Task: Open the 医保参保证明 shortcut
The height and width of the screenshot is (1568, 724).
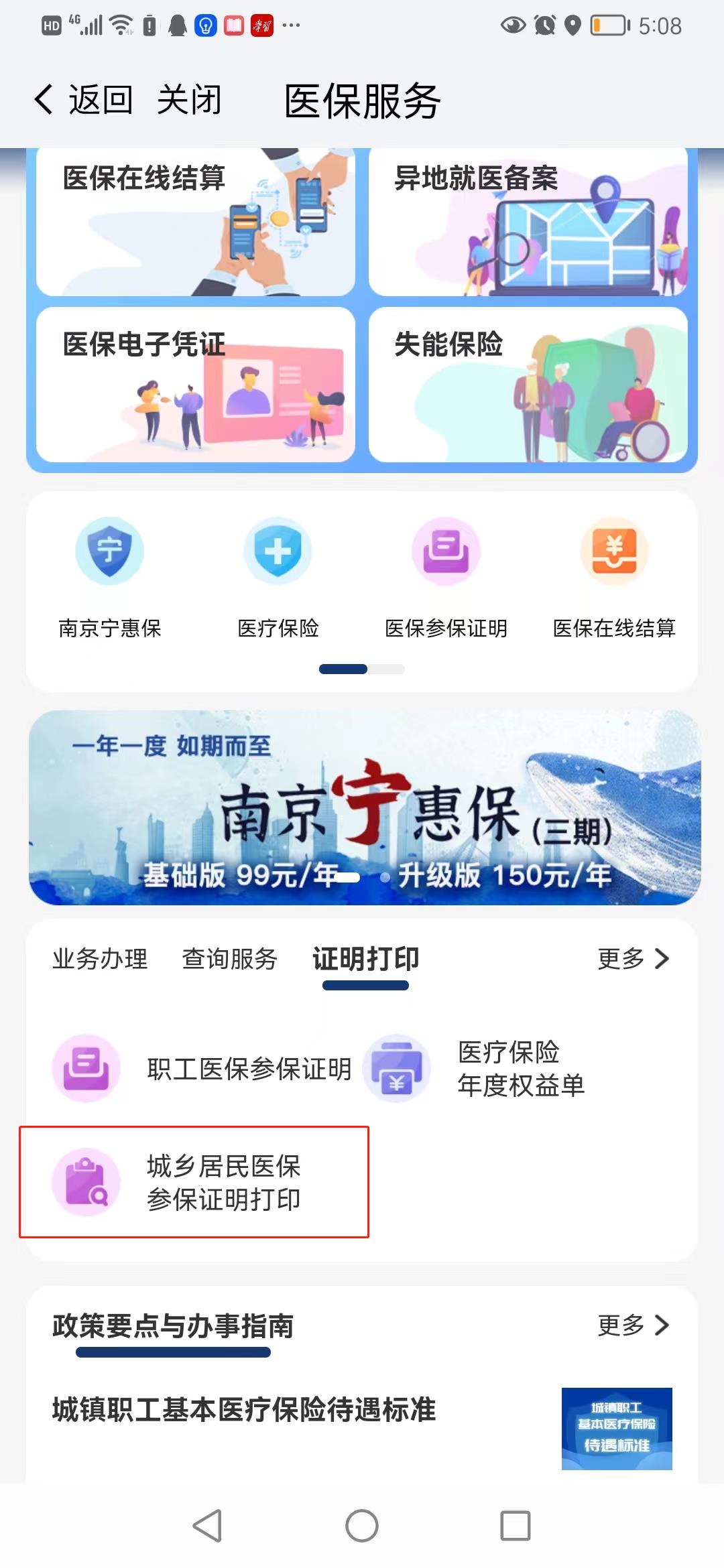Action: (446, 578)
